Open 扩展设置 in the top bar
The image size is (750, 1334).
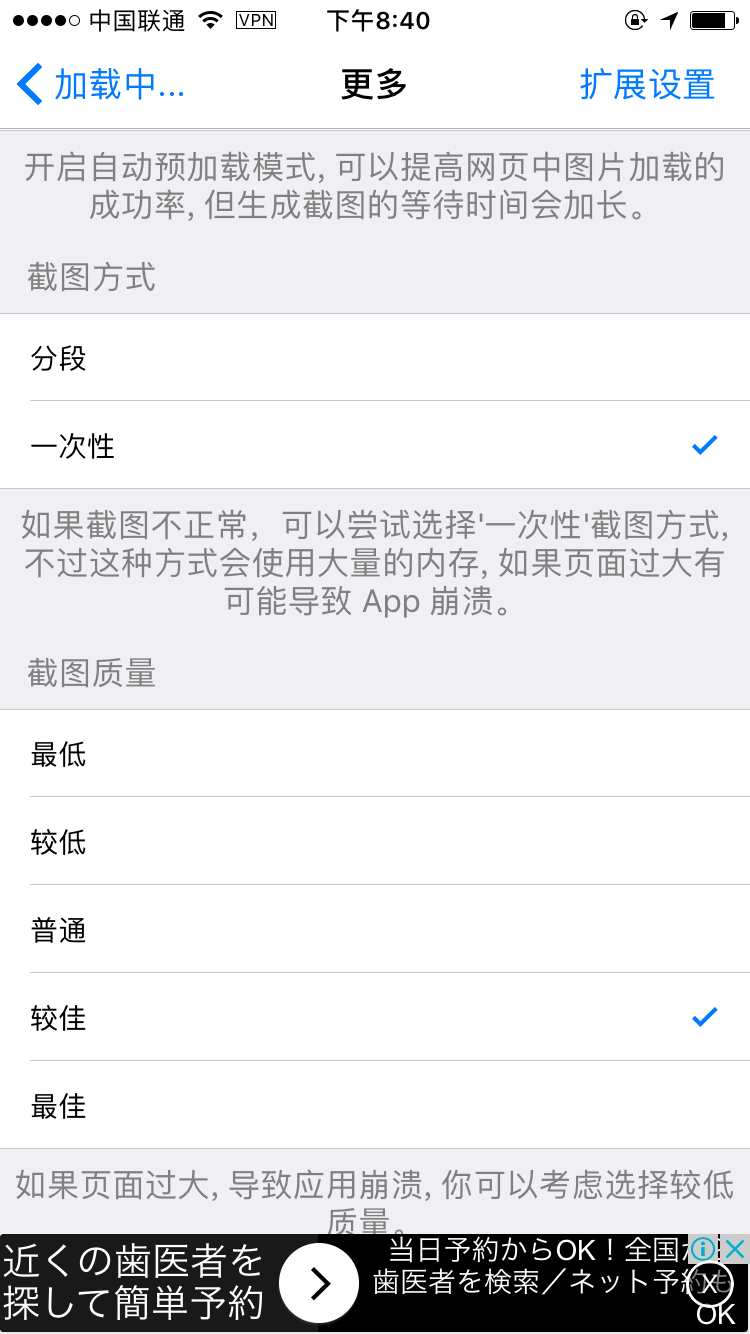click(x=647, y=85)
